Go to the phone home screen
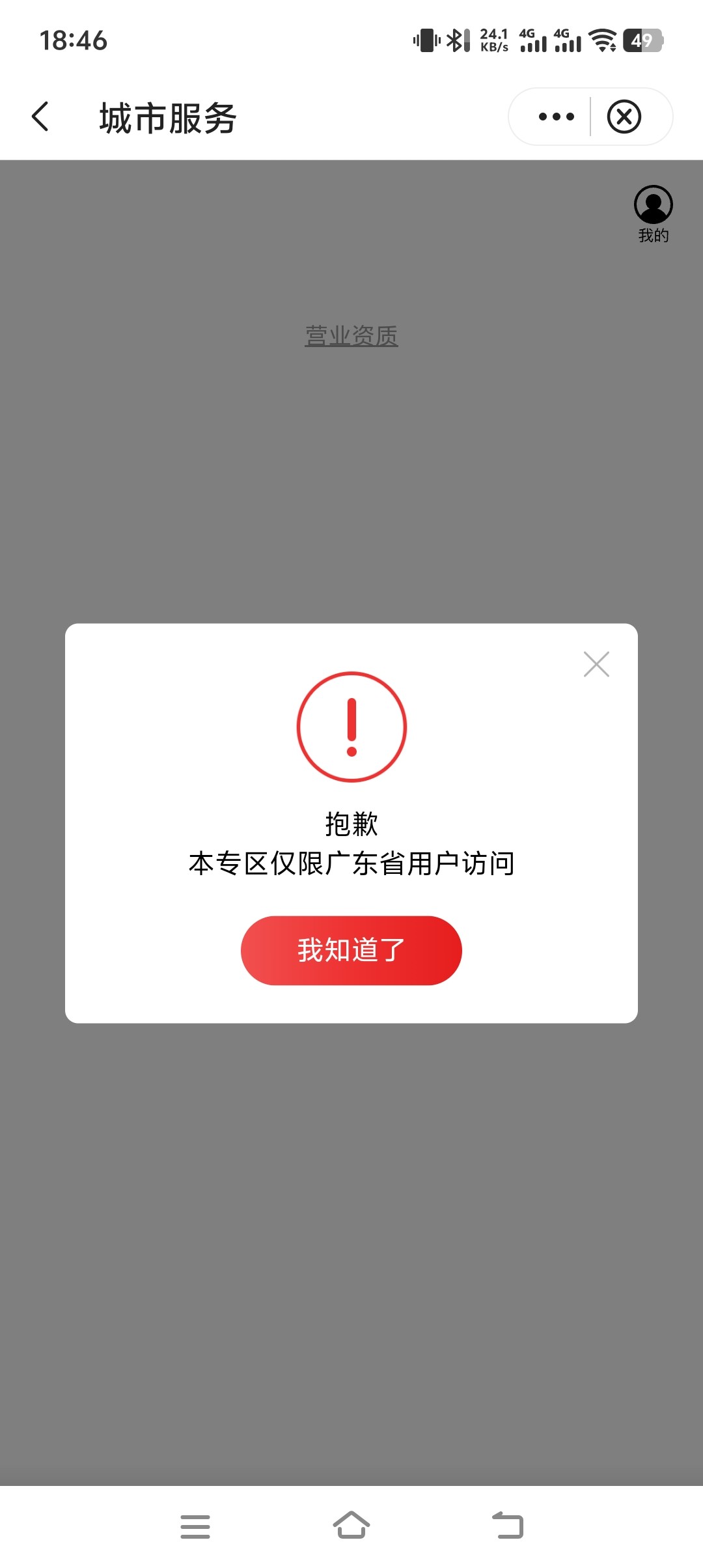This screenshot has width=703, height=1568. (x=351, y=1525)
